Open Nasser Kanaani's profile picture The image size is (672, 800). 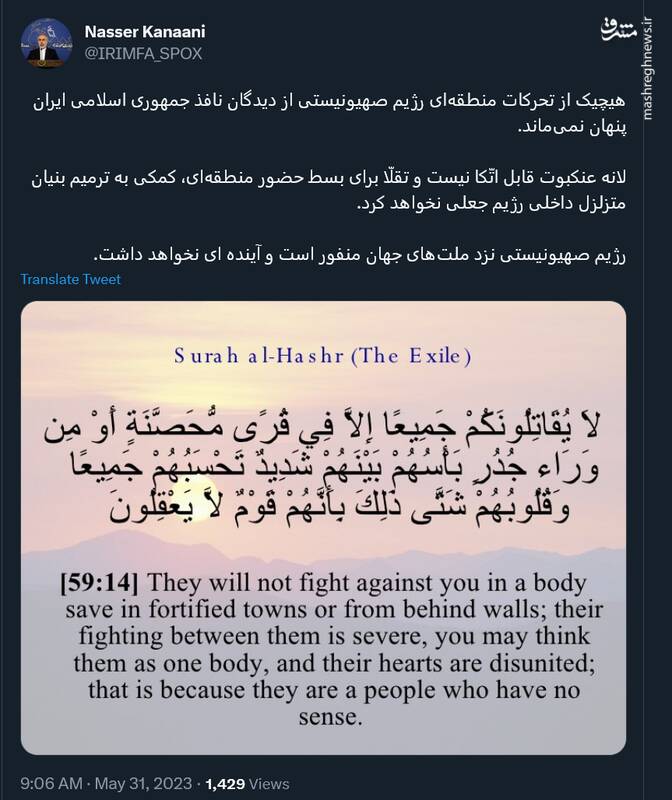pyautogui.click(x=46, y=43)
